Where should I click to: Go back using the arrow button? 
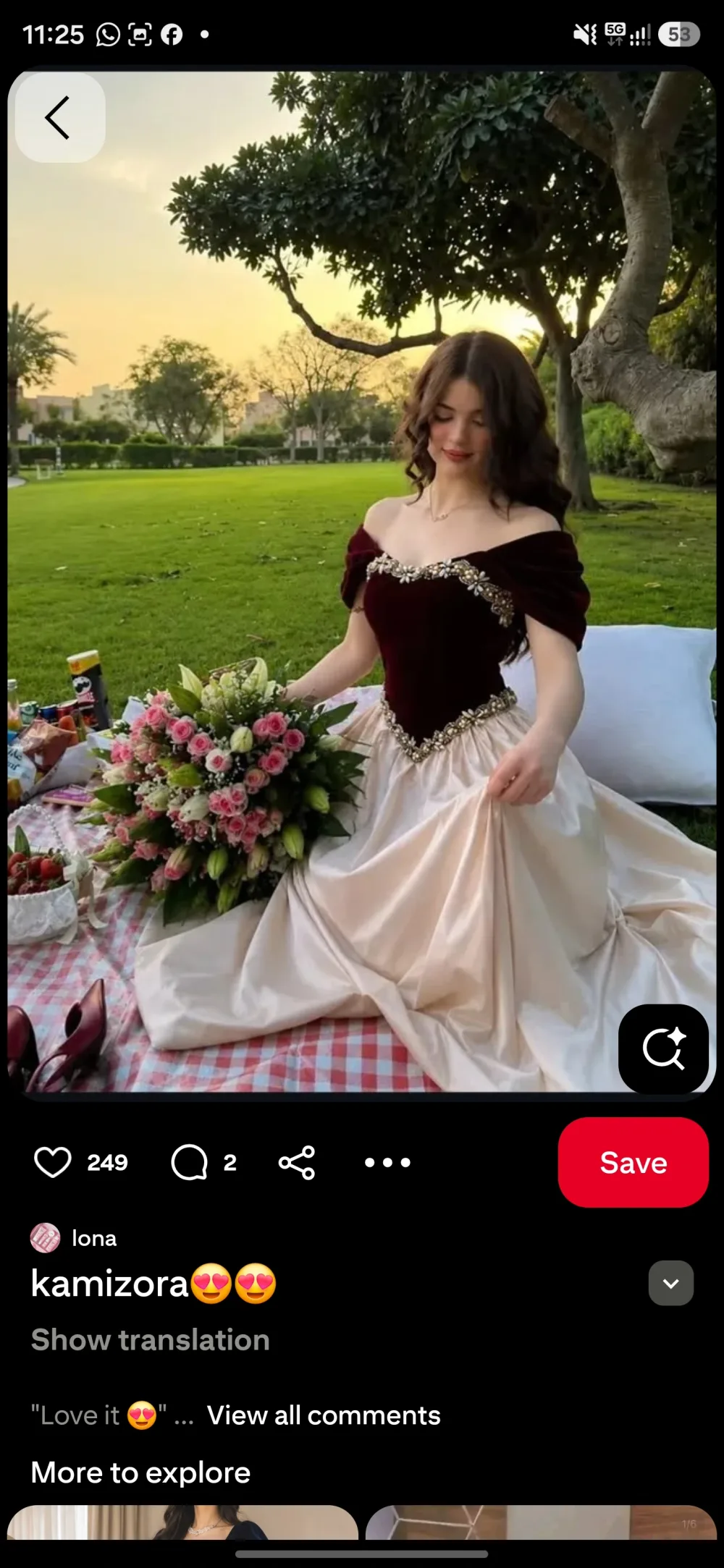60,117
